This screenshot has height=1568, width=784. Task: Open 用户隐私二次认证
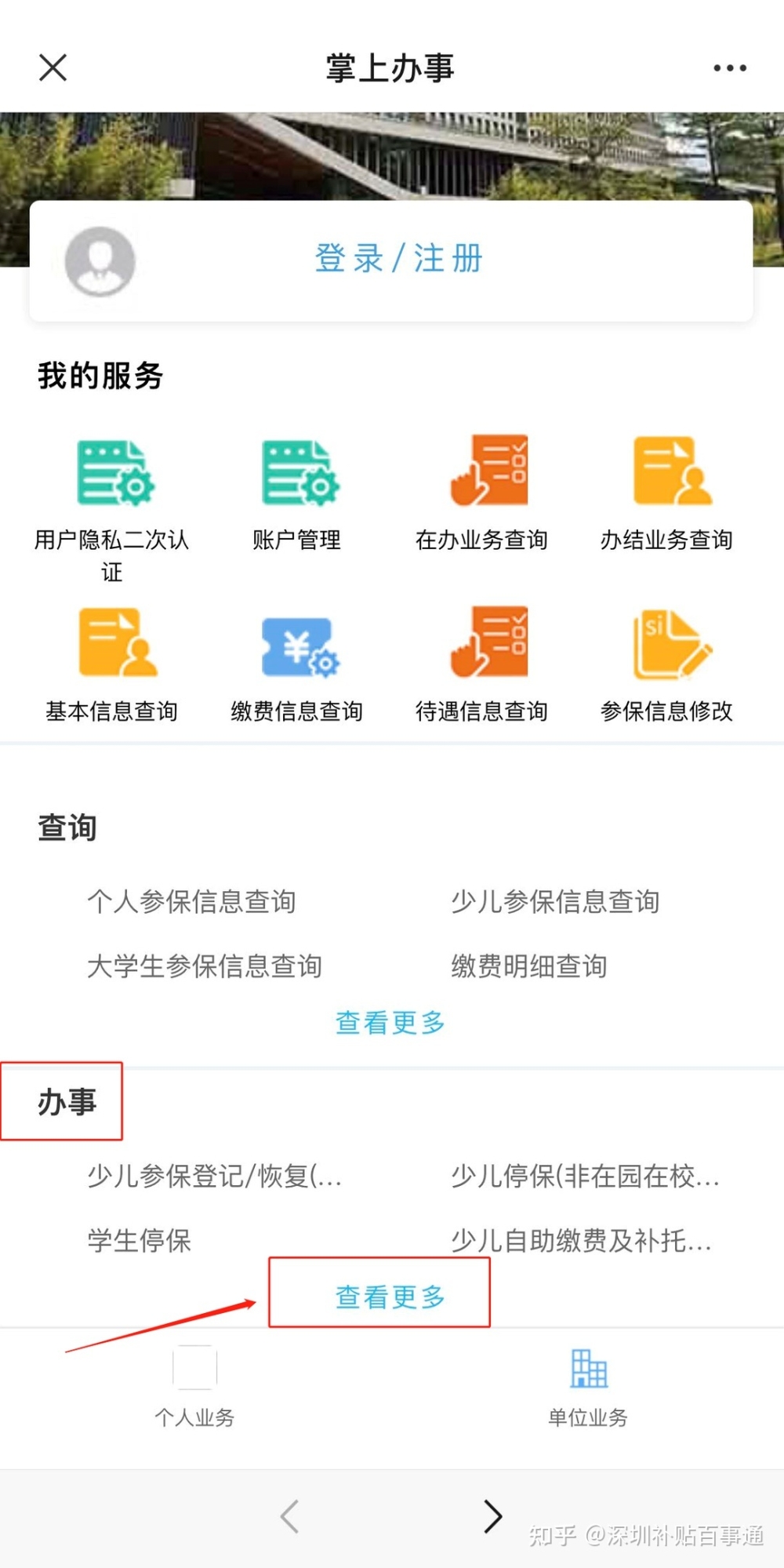(112, 510)
